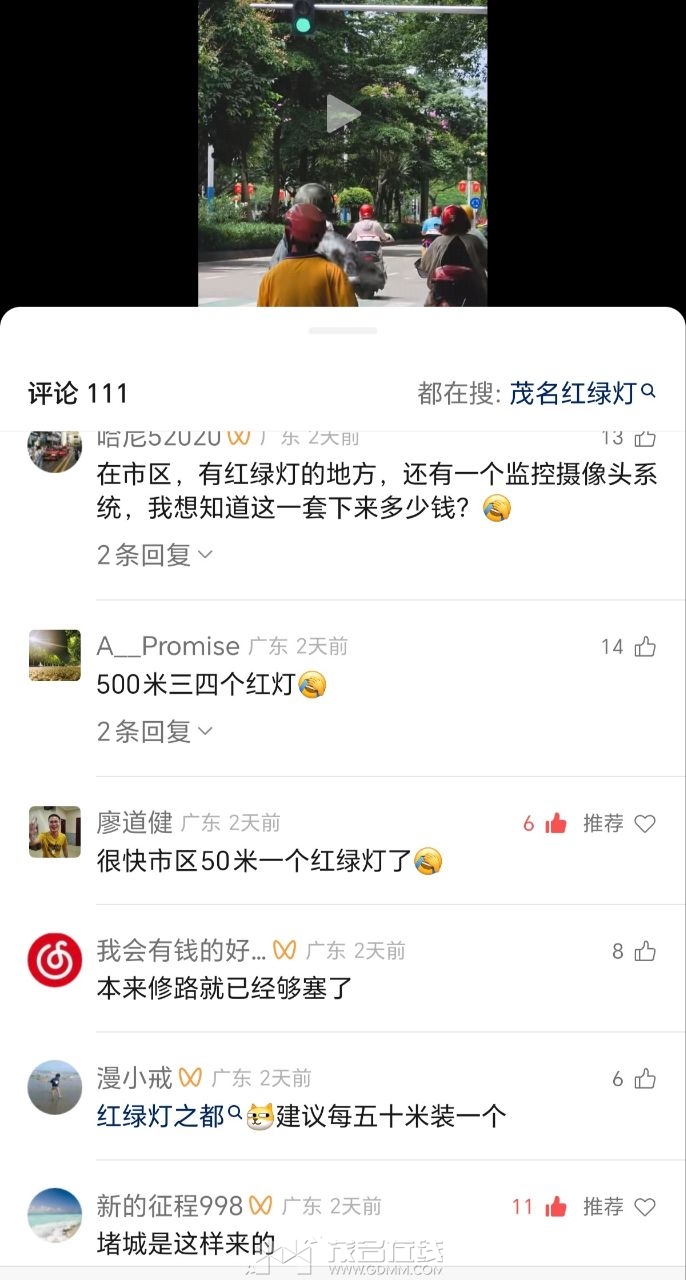686x1280 pixels.
Task: Recommend 廖道健's comment with the heart
Action: (x=645, y=824)
